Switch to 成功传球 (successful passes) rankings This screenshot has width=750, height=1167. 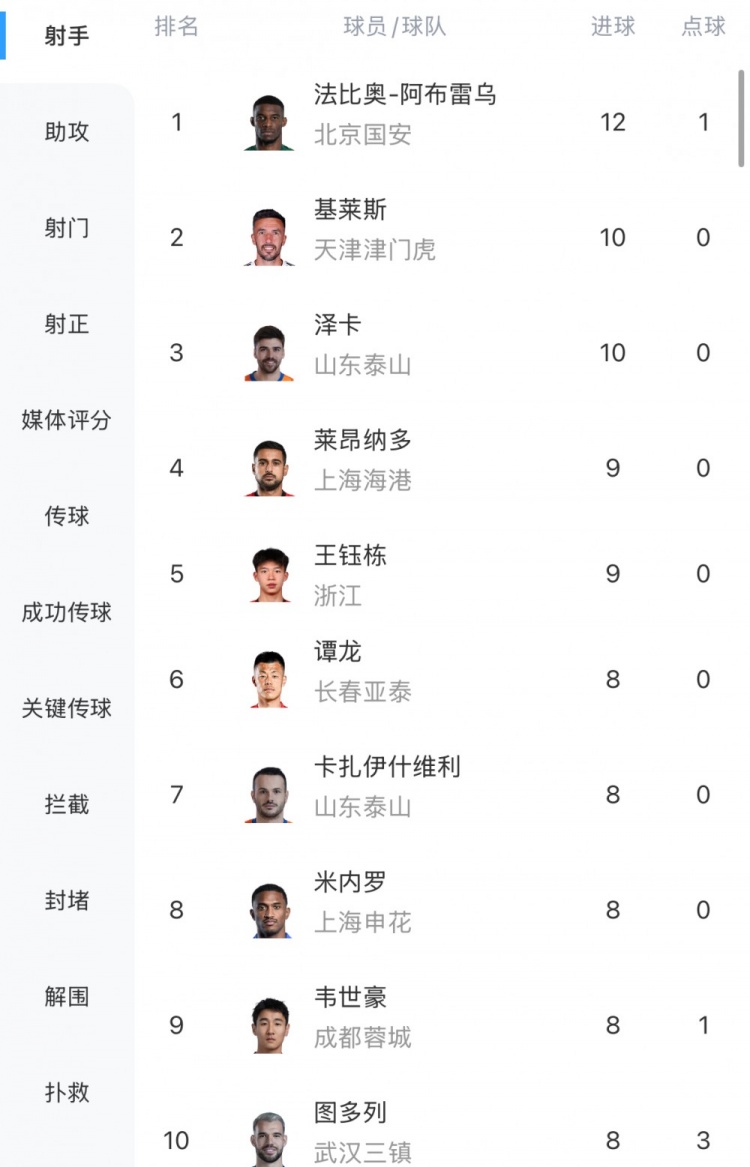click(65, 612)
